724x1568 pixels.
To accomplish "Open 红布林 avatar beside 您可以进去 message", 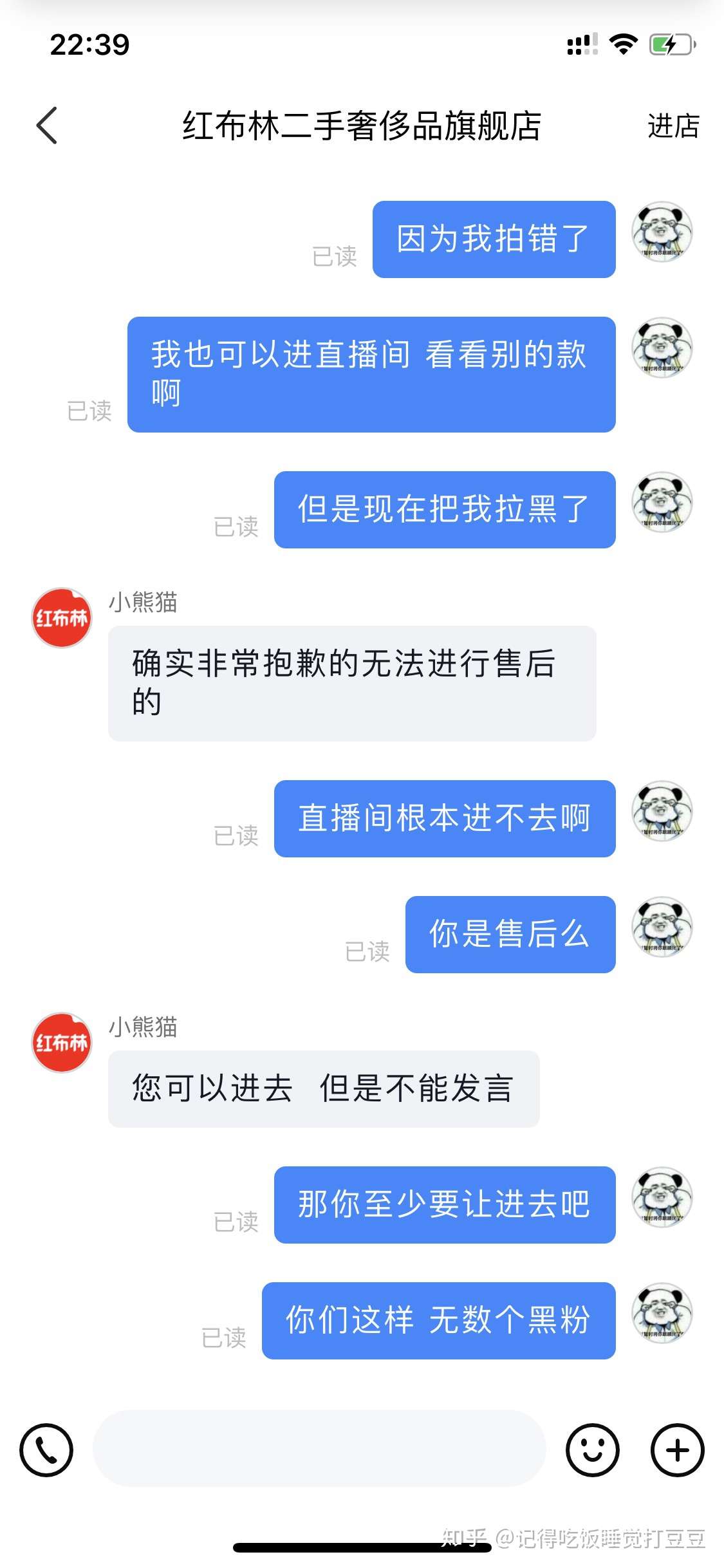I will click(62, 1042).
